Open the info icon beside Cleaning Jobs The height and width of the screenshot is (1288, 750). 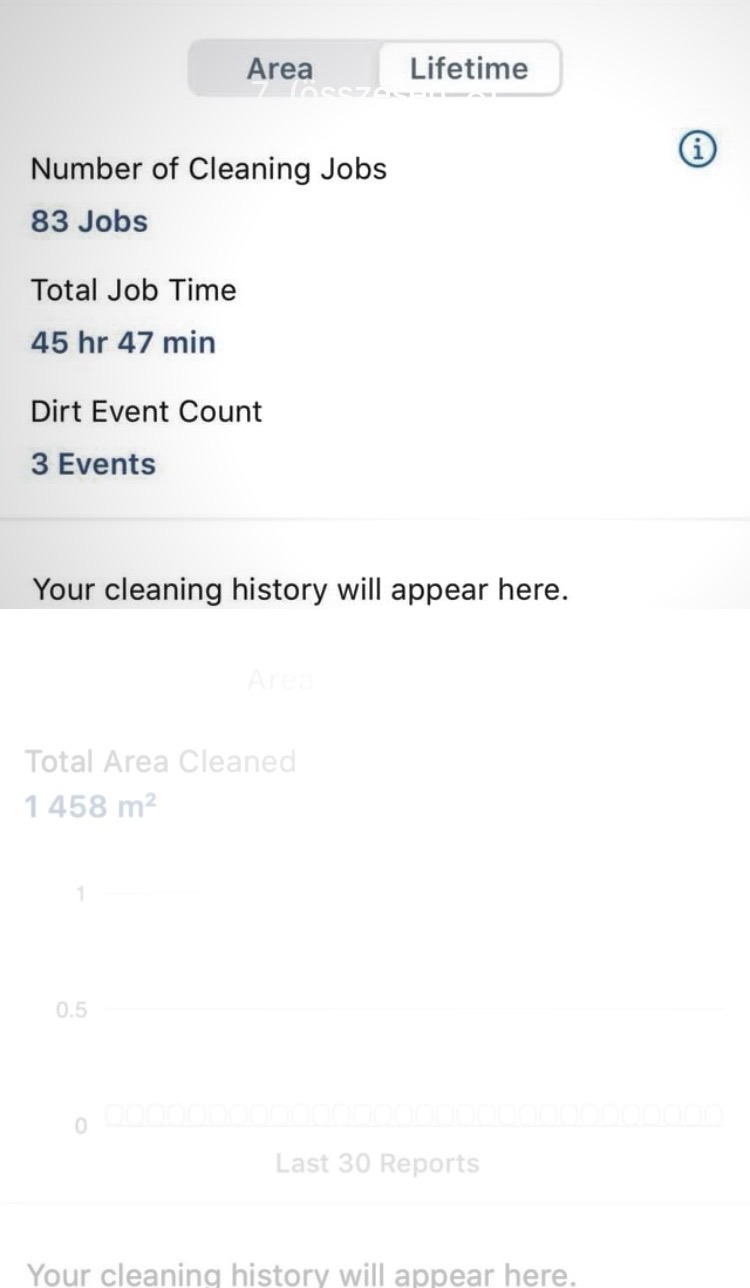[x=698, y=150]
